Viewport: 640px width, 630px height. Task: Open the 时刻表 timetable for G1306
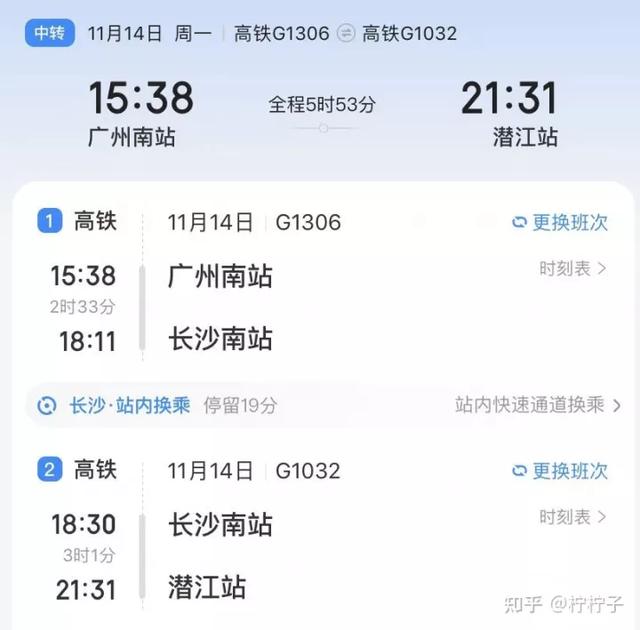[x=572, y=268]
